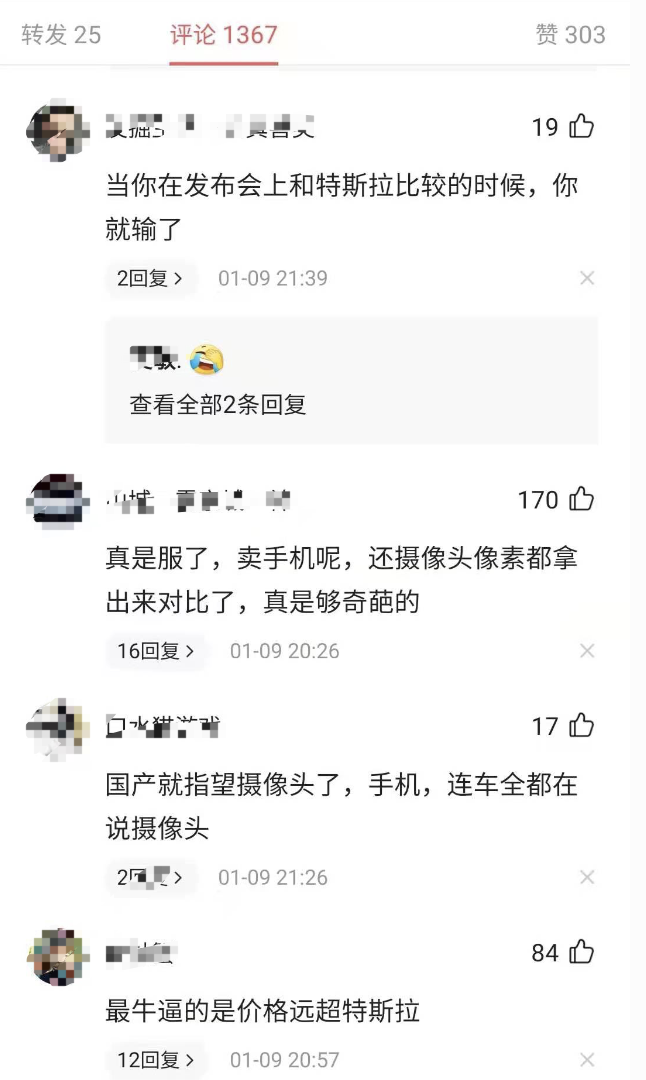
Task: Dismiss the comment posted at 01-09 21:26
Action: coord(588,878)
